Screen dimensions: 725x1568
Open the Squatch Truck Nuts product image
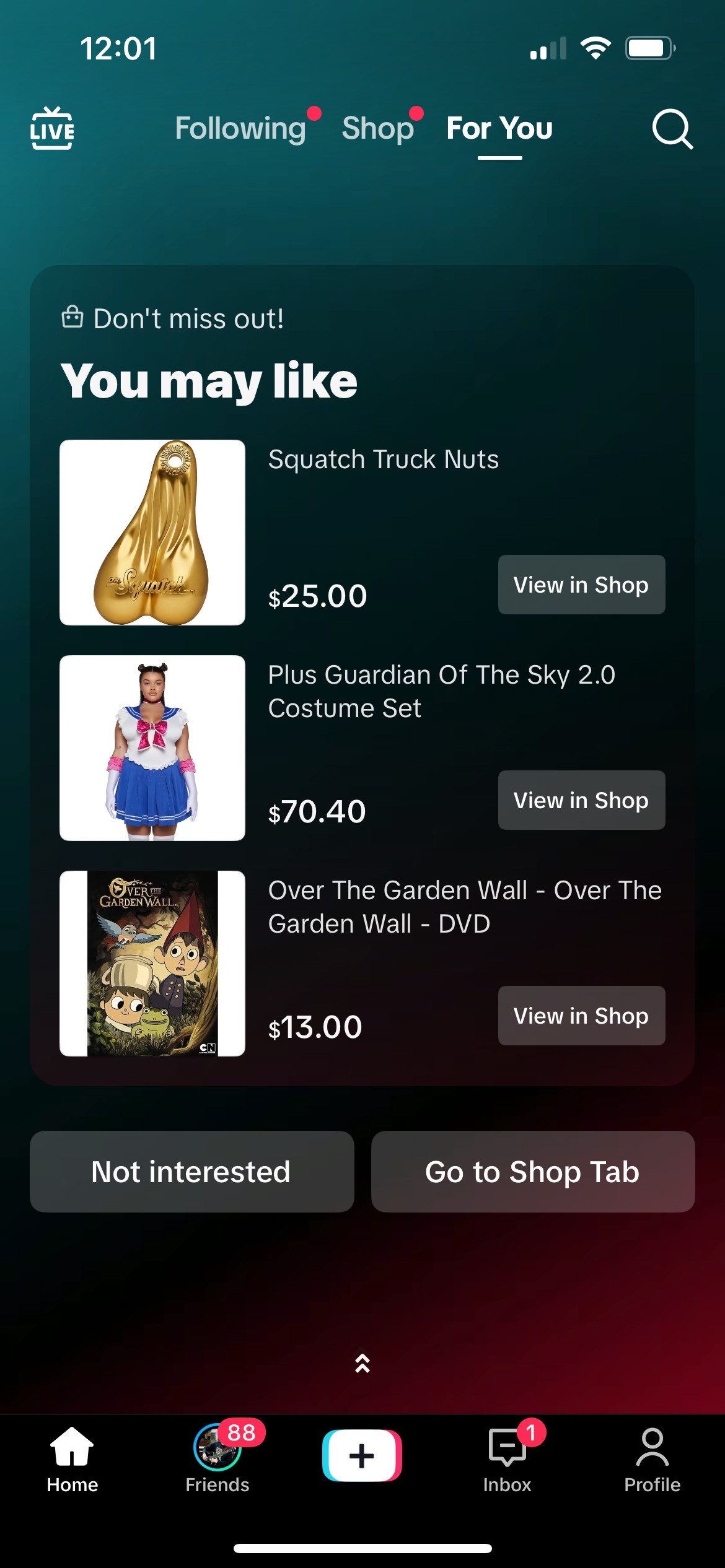tap(152, 533)
